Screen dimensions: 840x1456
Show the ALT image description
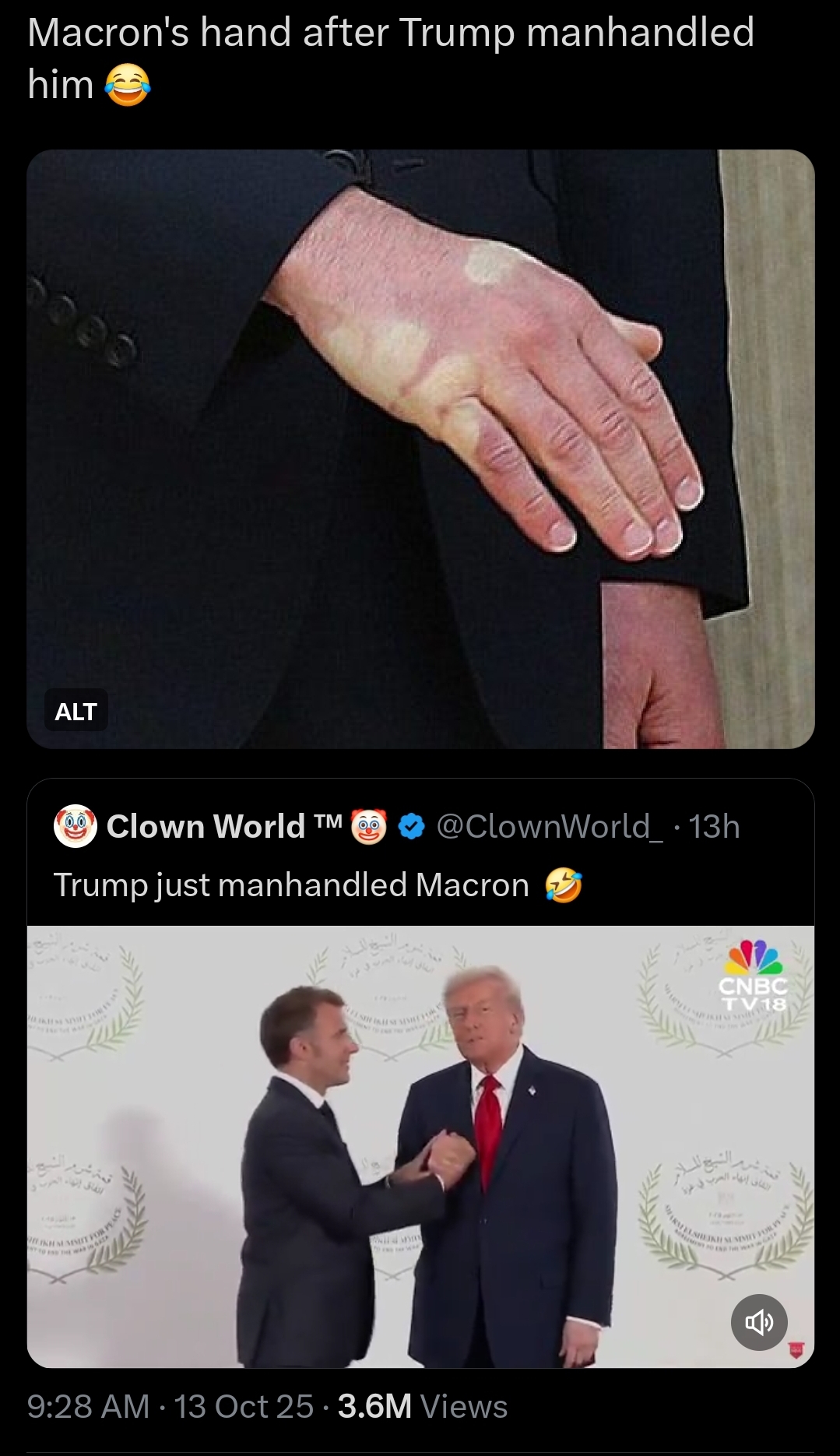pyautogui.click(x=76, y=711)
